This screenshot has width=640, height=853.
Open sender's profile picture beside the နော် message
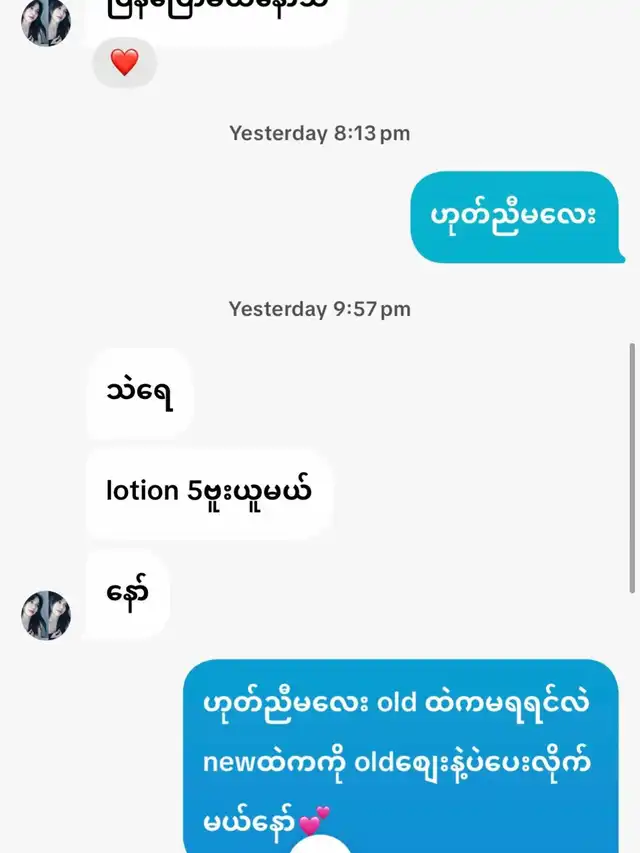coord(46,615)
